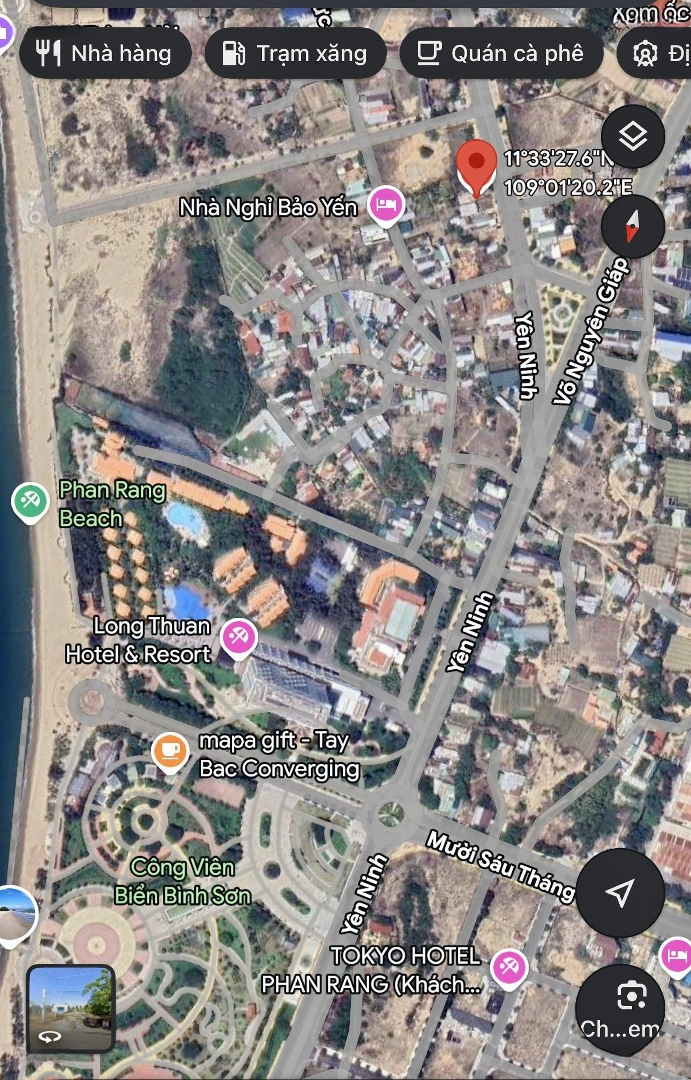
Task: Open the mapa gift - Tay Bac Converging marker
Action: click(169, 750)
